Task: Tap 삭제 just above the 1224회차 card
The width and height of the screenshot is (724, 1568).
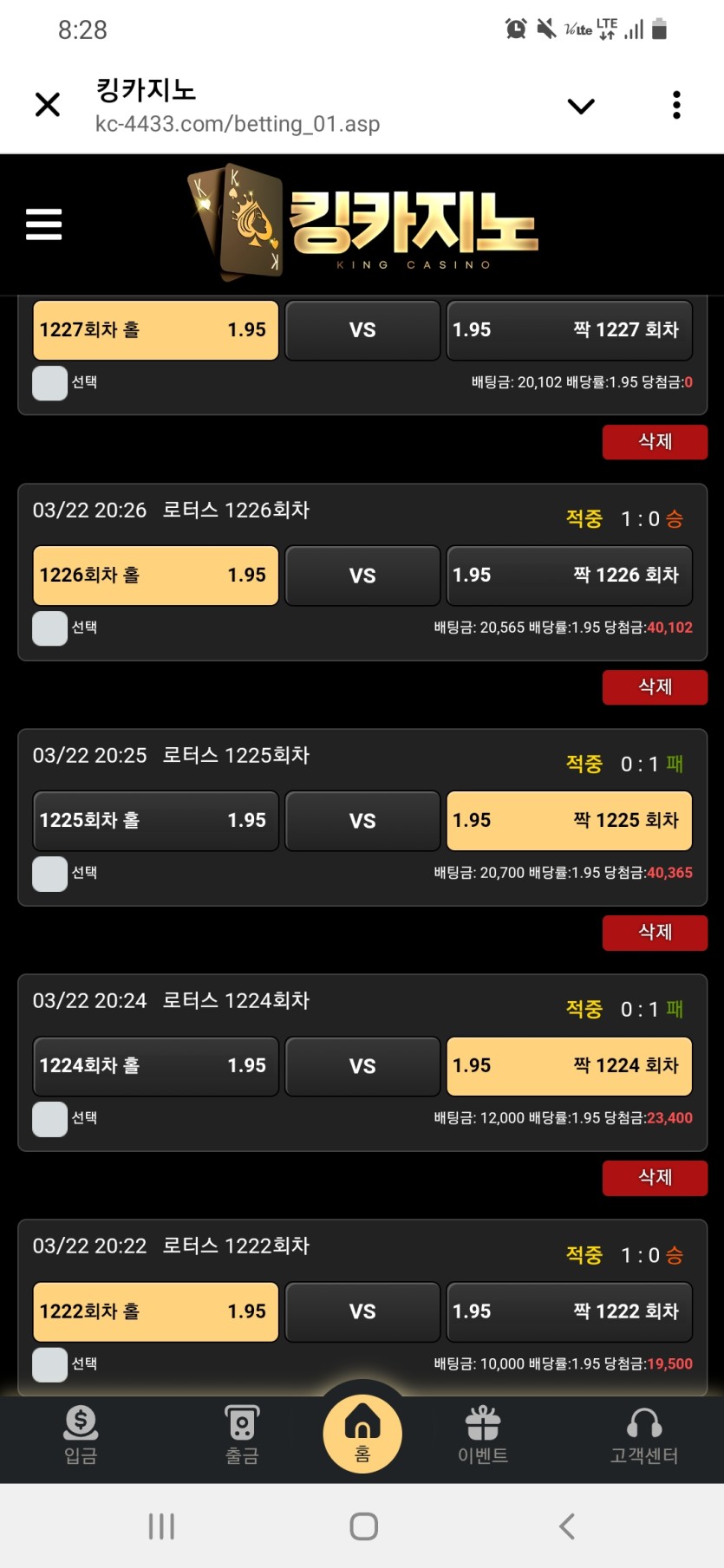Action: (x=655, y=933)
